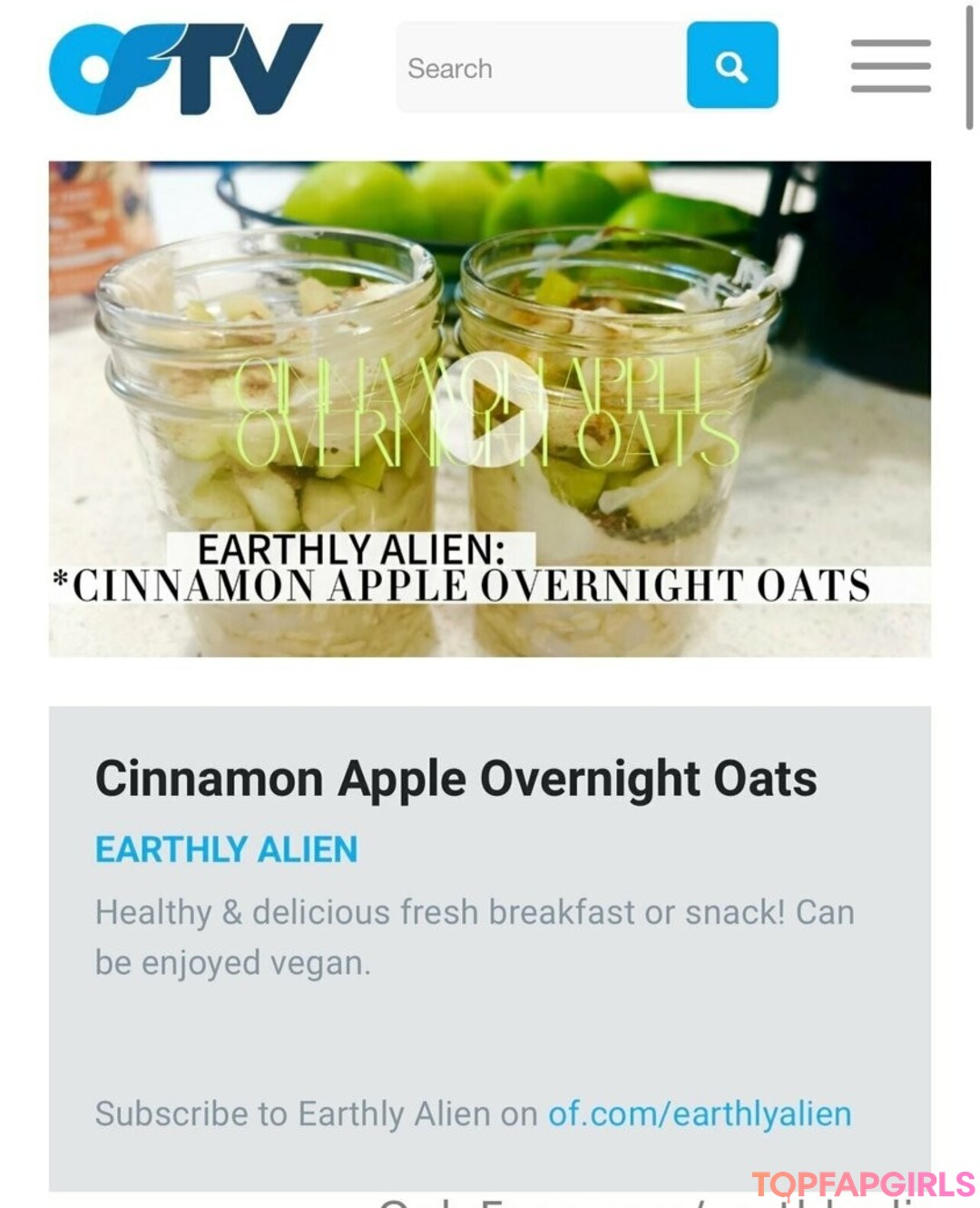
Task: Tap the Search text field
Action: 540,68
